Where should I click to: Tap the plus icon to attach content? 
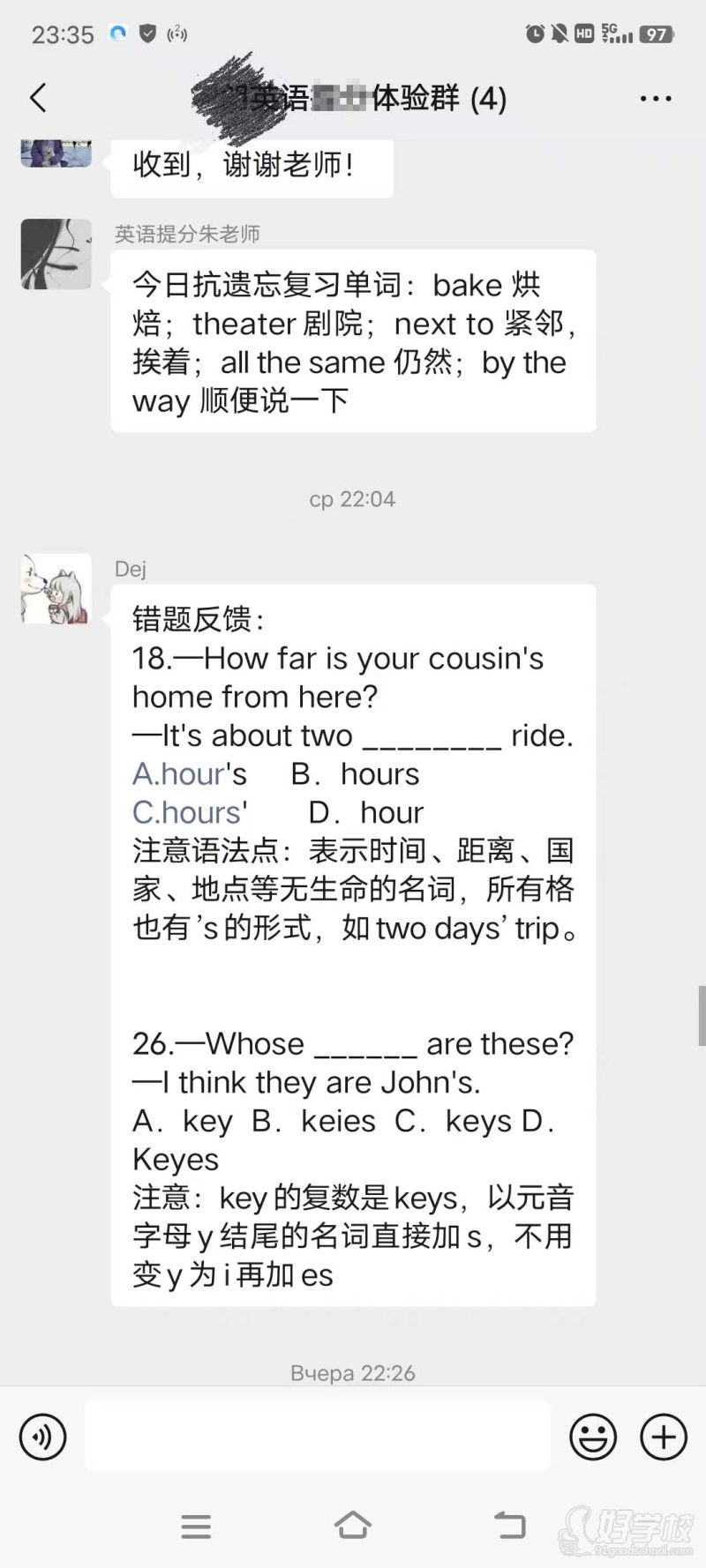click(663, 1437)
